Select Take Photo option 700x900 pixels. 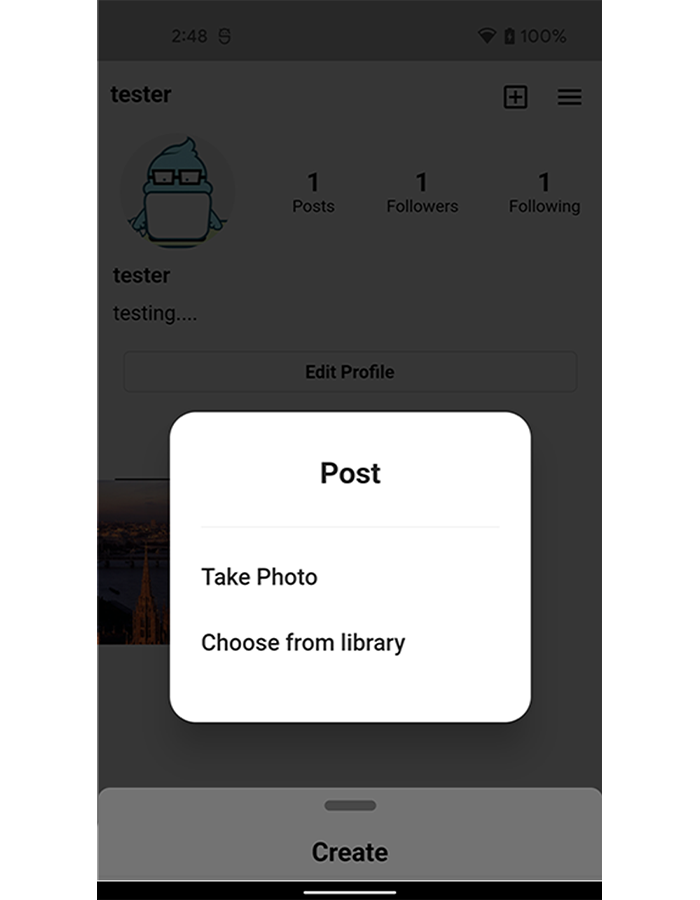pos(259,577)
